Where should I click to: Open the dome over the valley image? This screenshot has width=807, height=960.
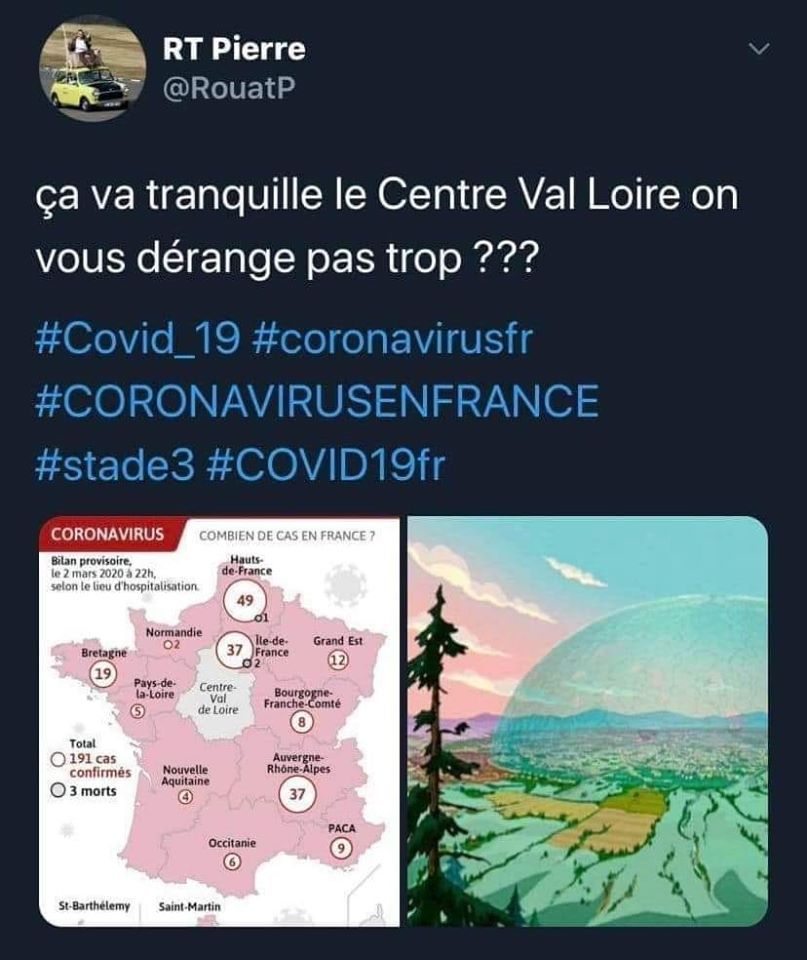(x=587, y=720)
